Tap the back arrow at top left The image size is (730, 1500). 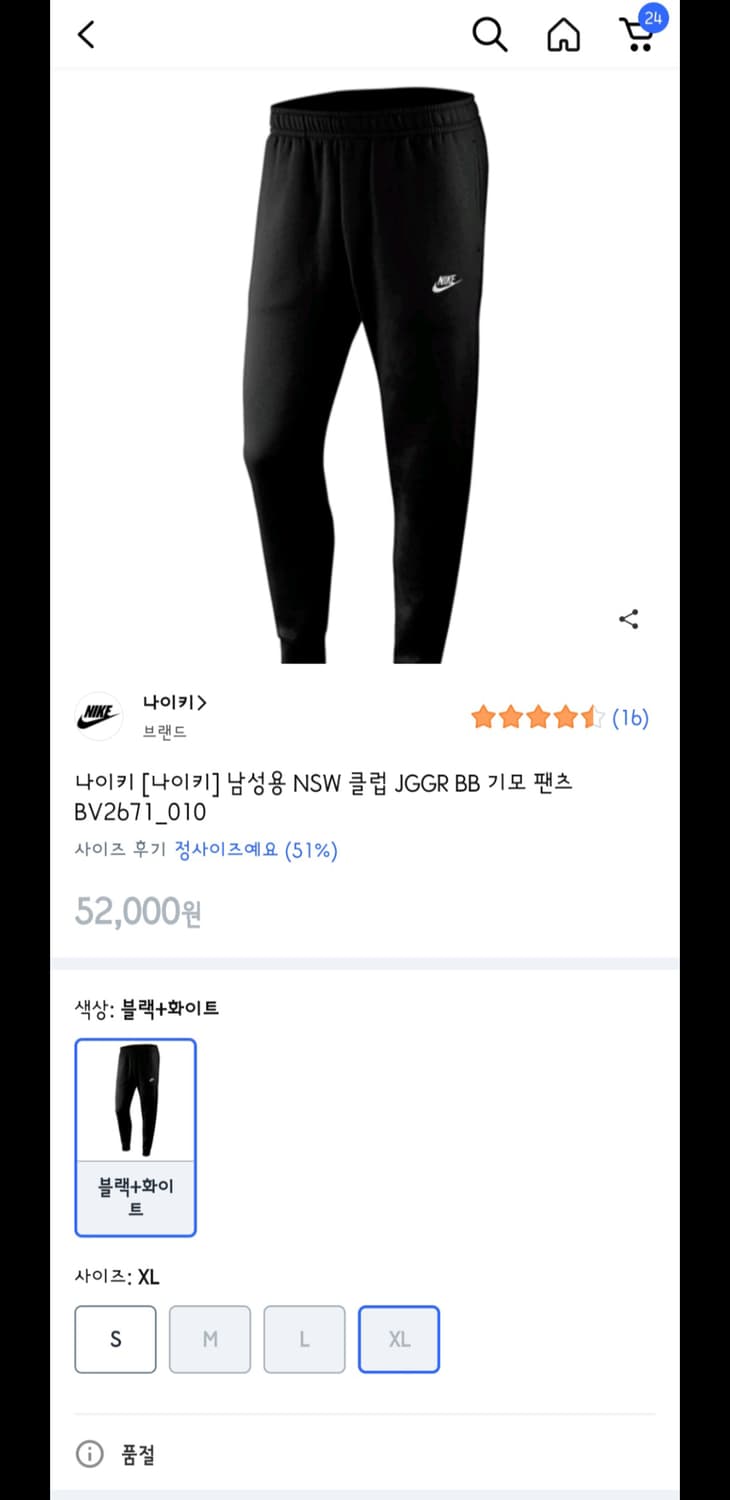(85, 33)
